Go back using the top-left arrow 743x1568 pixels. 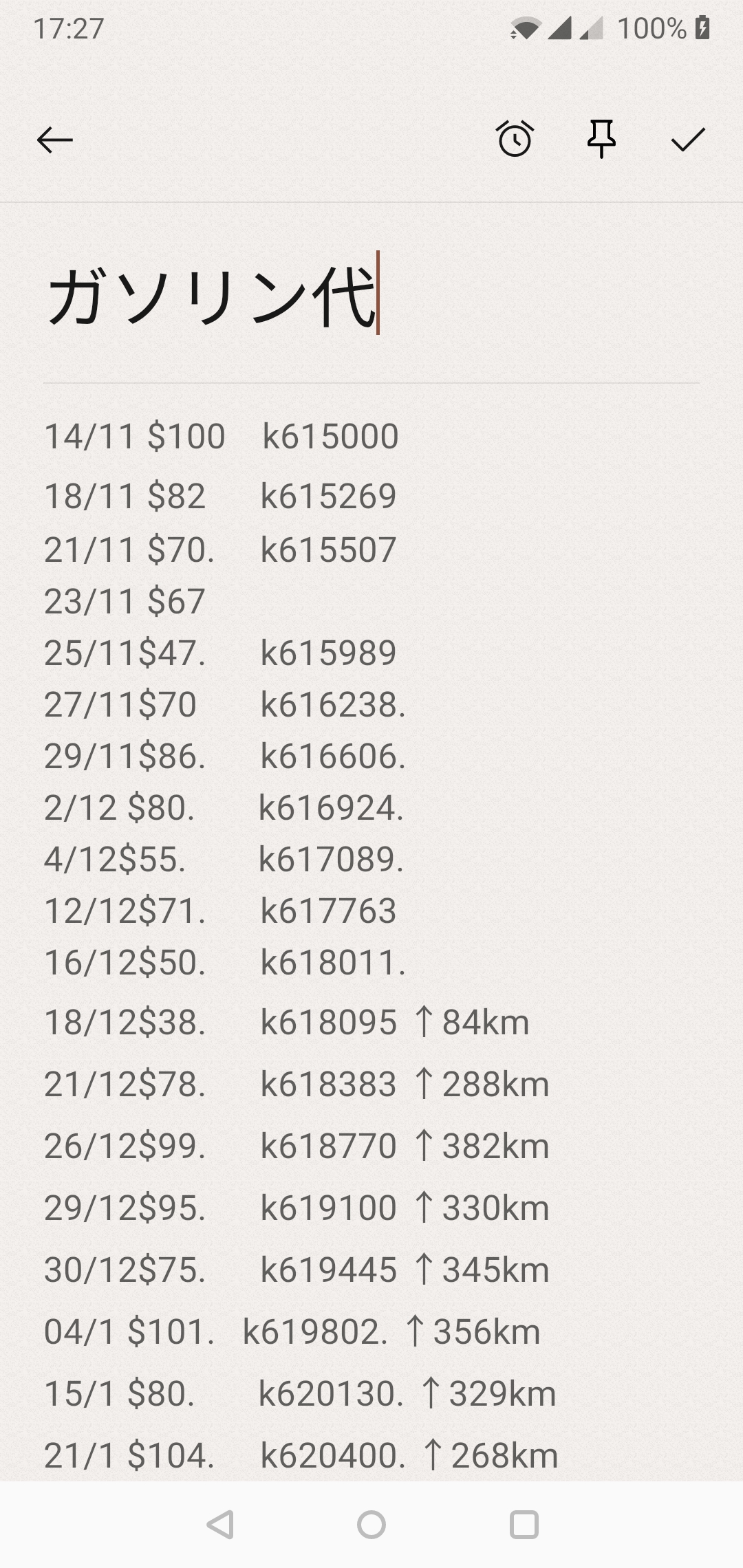point(54,140)
